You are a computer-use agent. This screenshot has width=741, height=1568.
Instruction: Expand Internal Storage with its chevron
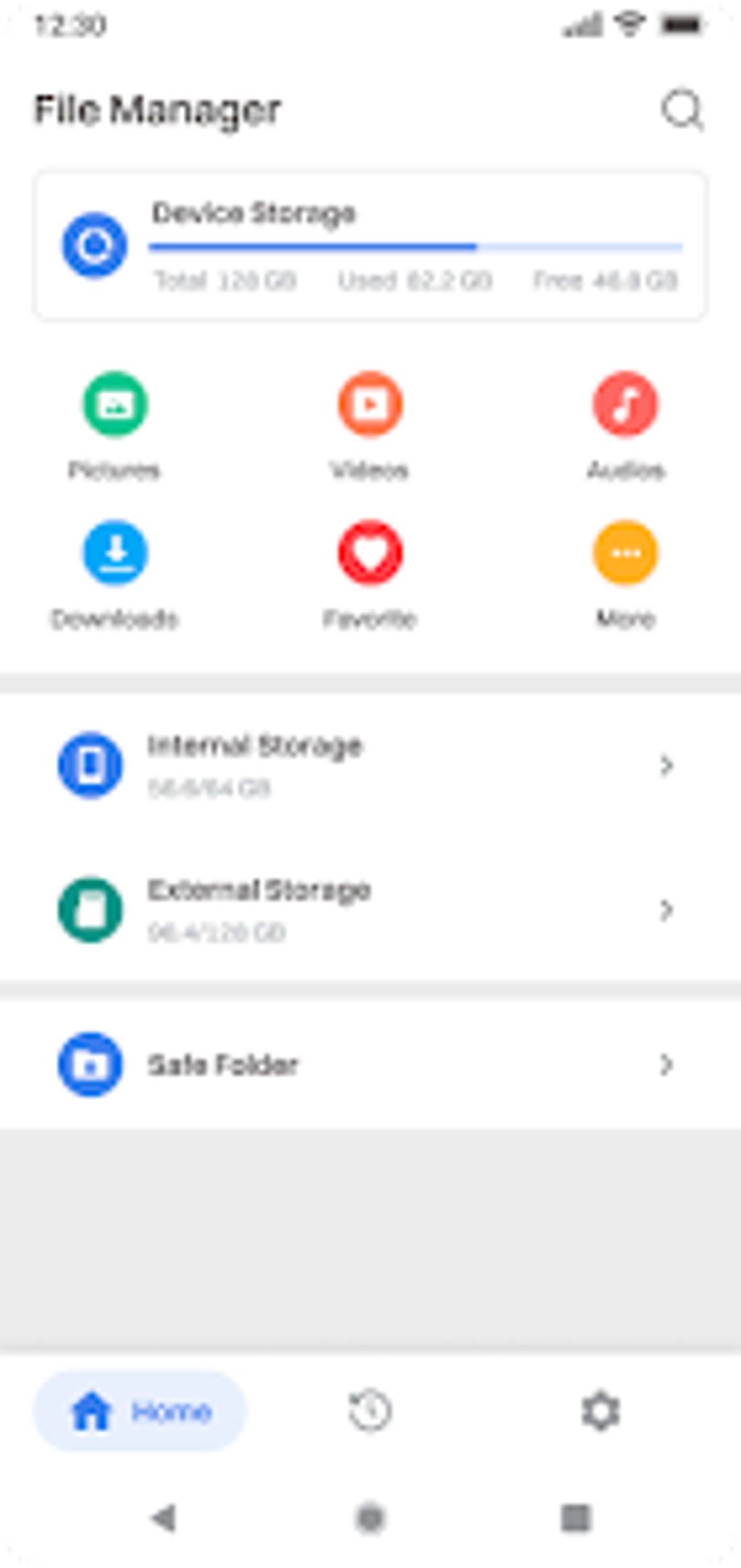pyautogui.click(x=666, y=767)
